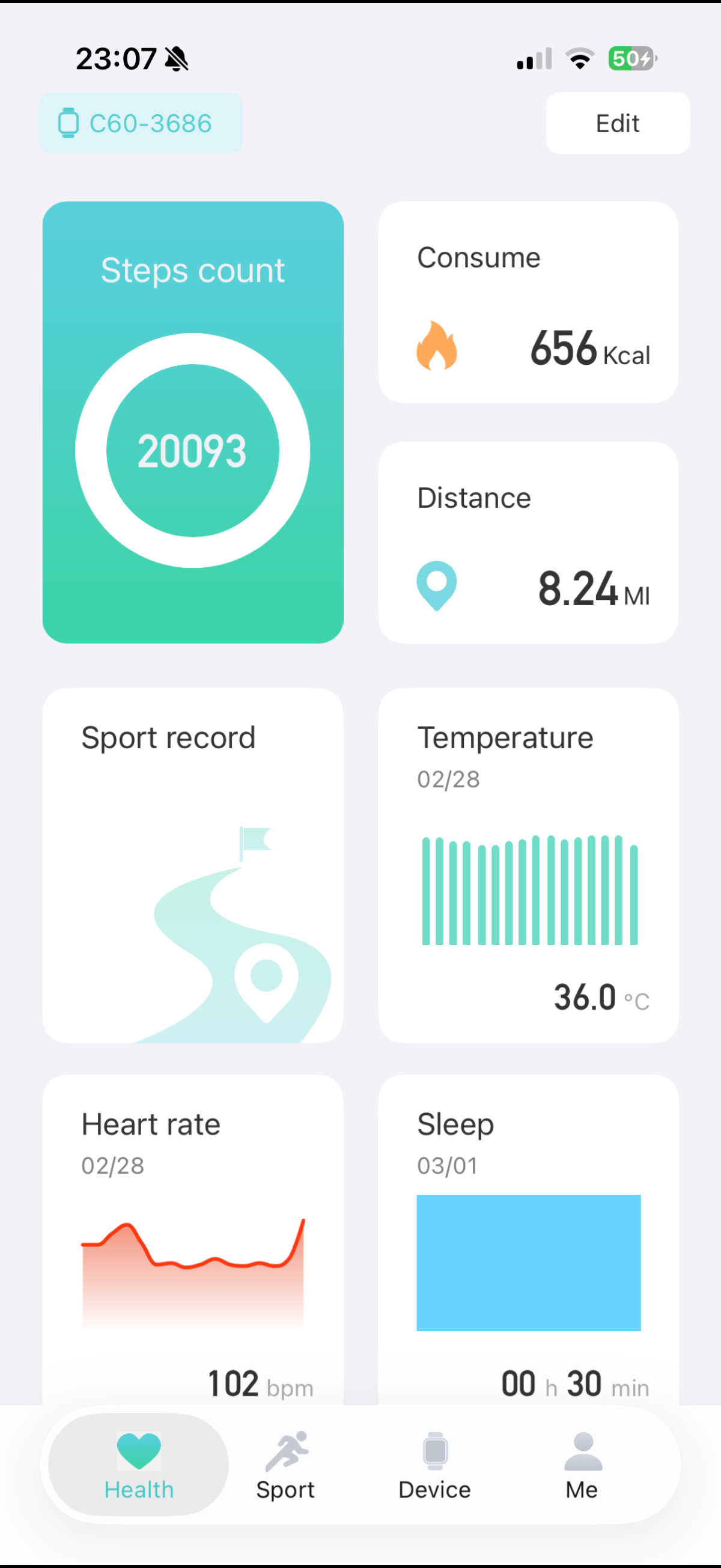This screenshot has width=721, height=1568.
Task: Select the Health tab
Action: tap(139, 1465)
